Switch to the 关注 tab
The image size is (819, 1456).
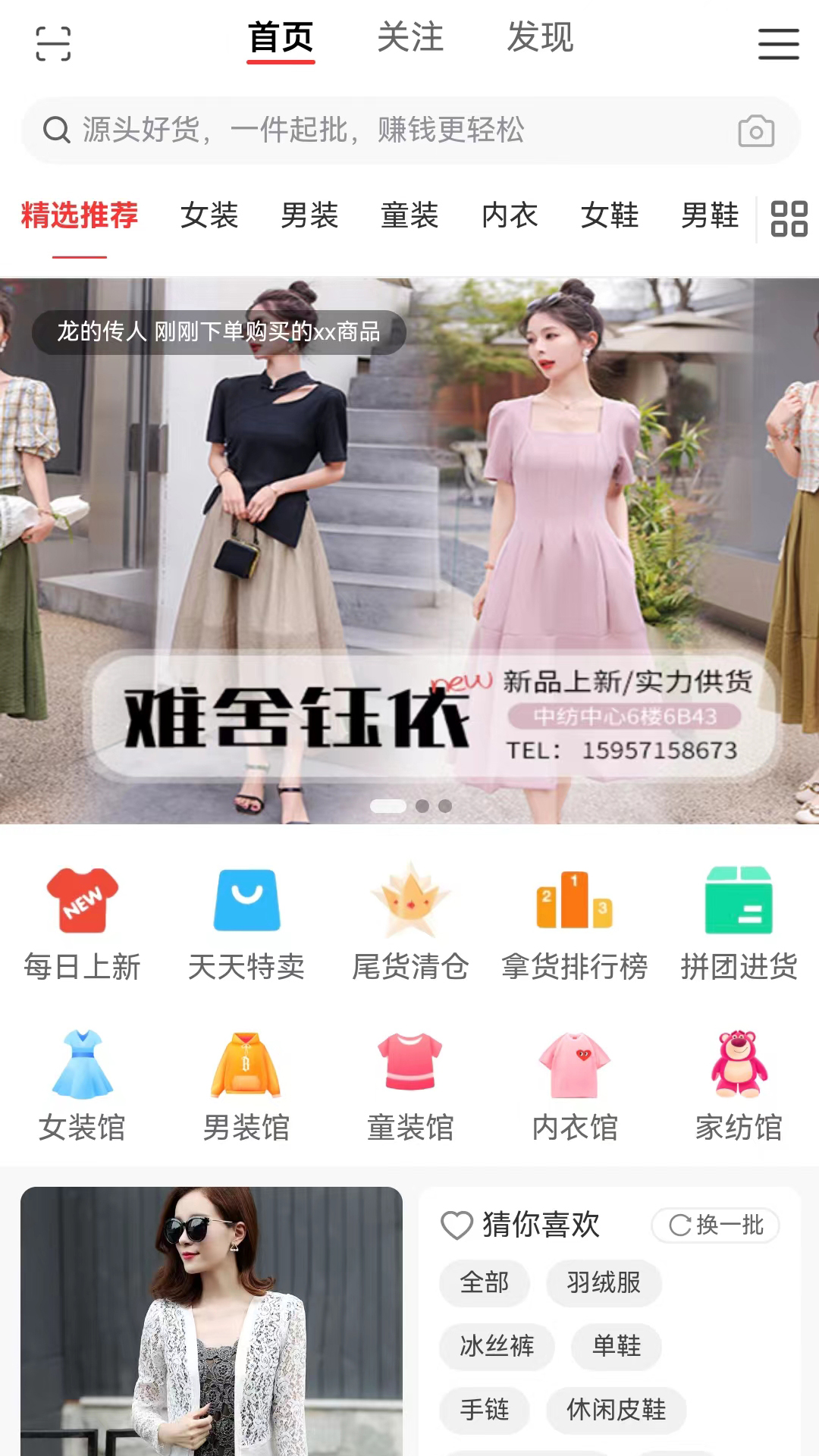coord(410,38)
